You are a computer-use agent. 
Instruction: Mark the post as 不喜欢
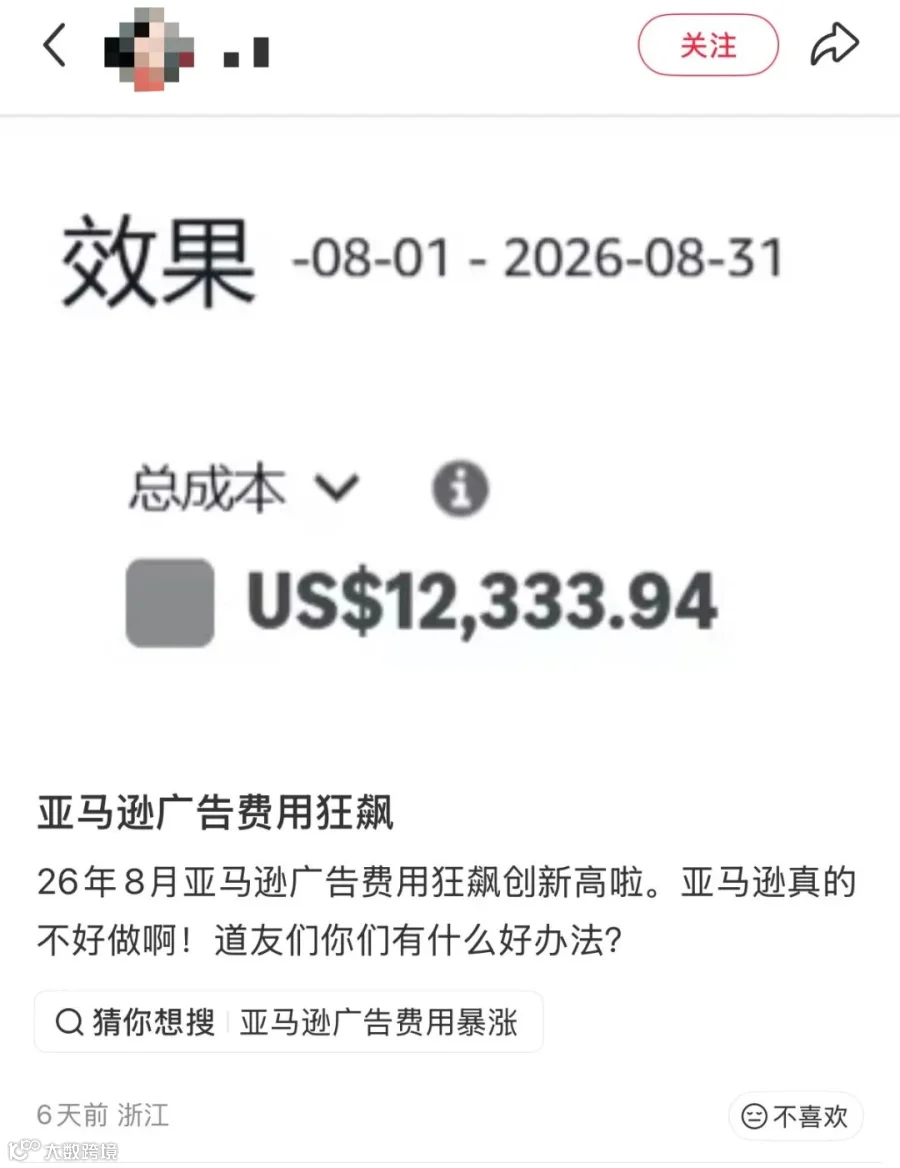(796, 1116)
